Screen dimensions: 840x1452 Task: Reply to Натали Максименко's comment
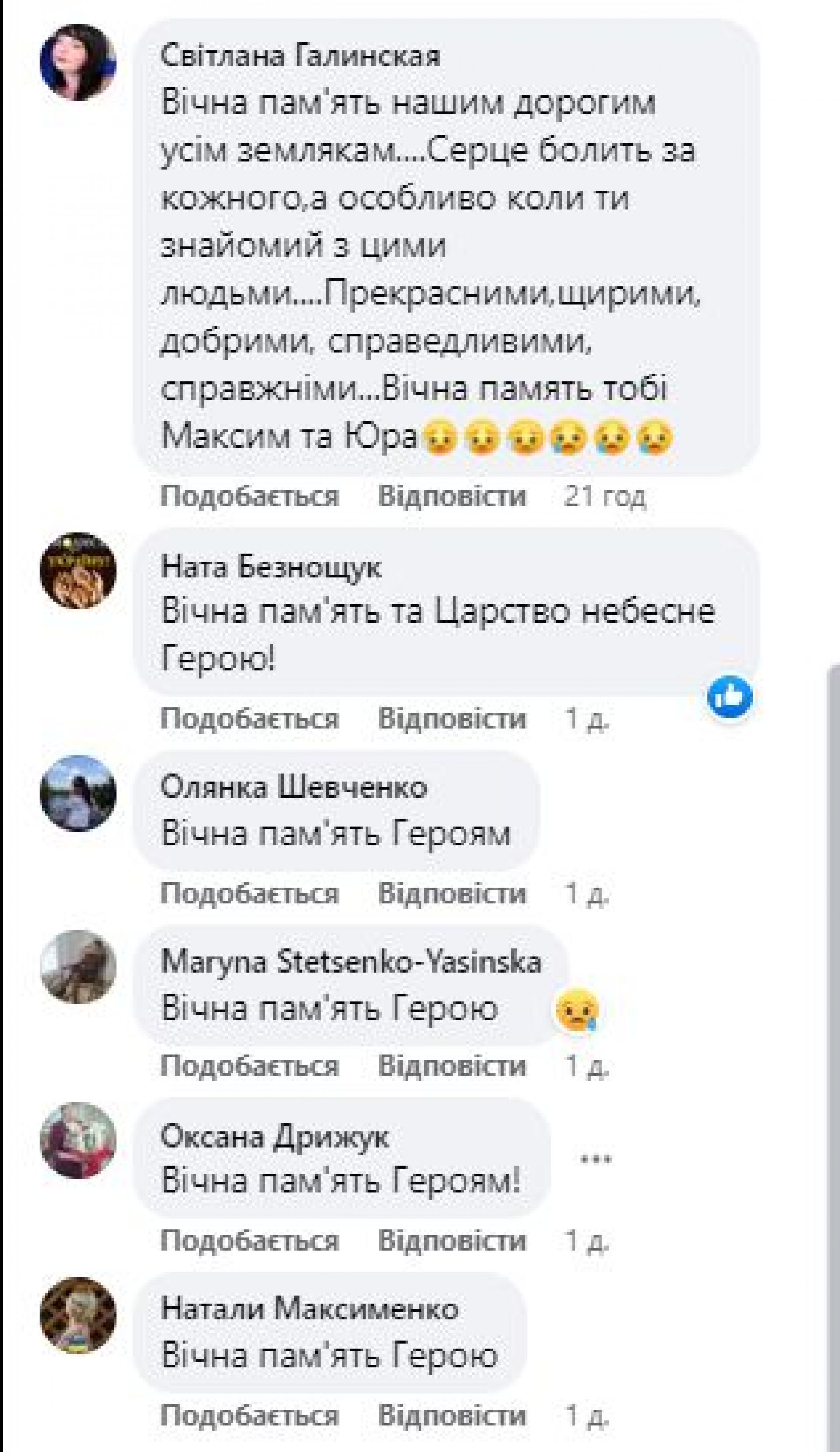coord(451,1414)
